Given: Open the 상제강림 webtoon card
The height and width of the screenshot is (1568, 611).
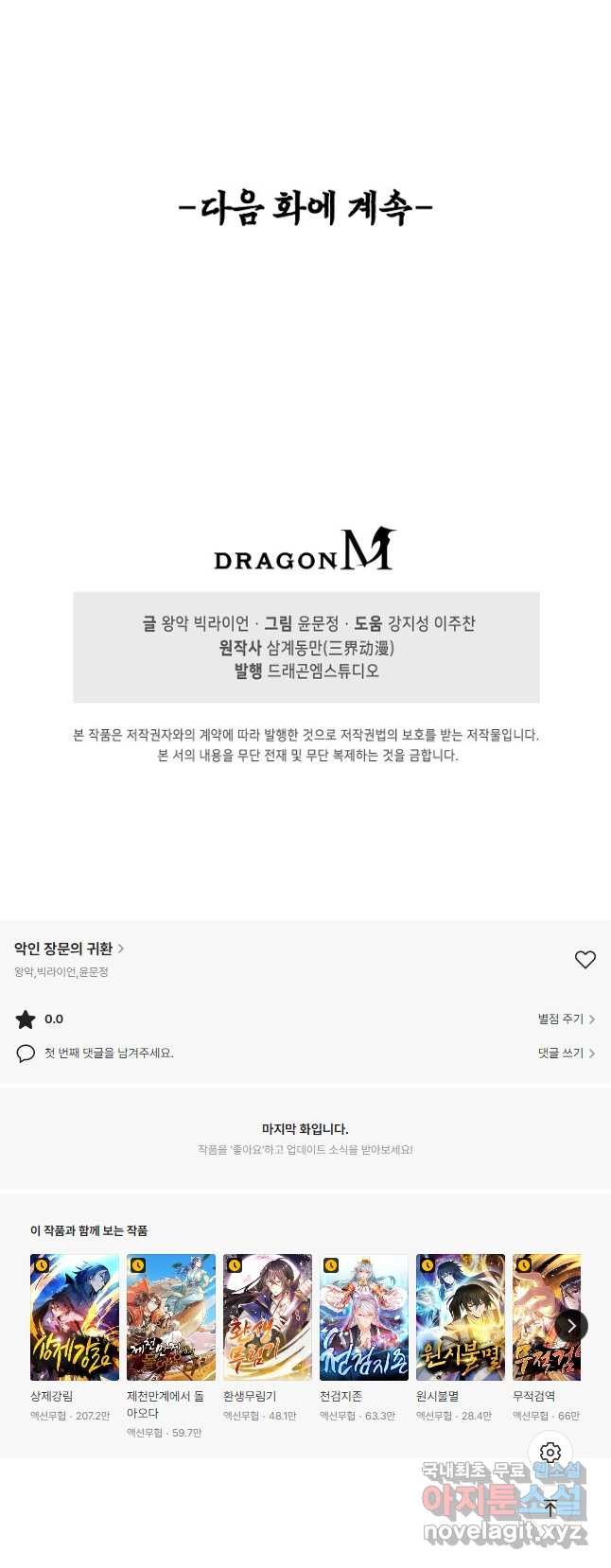Looking at the screenshot, I should [x=75, y=1317].
